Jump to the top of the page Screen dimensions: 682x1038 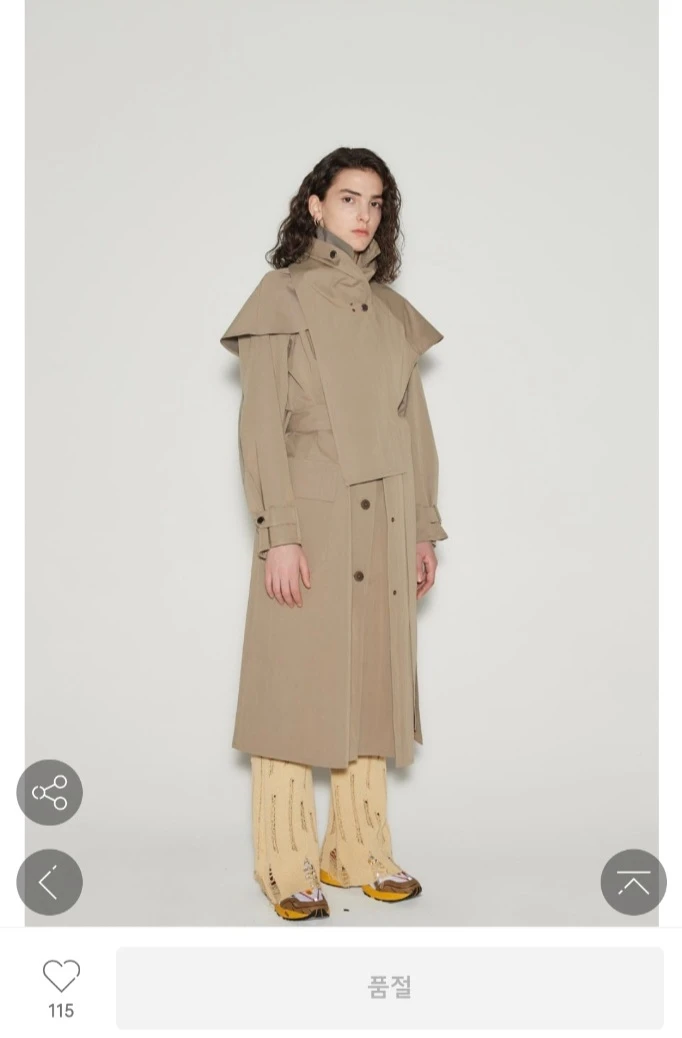(633, 882)
